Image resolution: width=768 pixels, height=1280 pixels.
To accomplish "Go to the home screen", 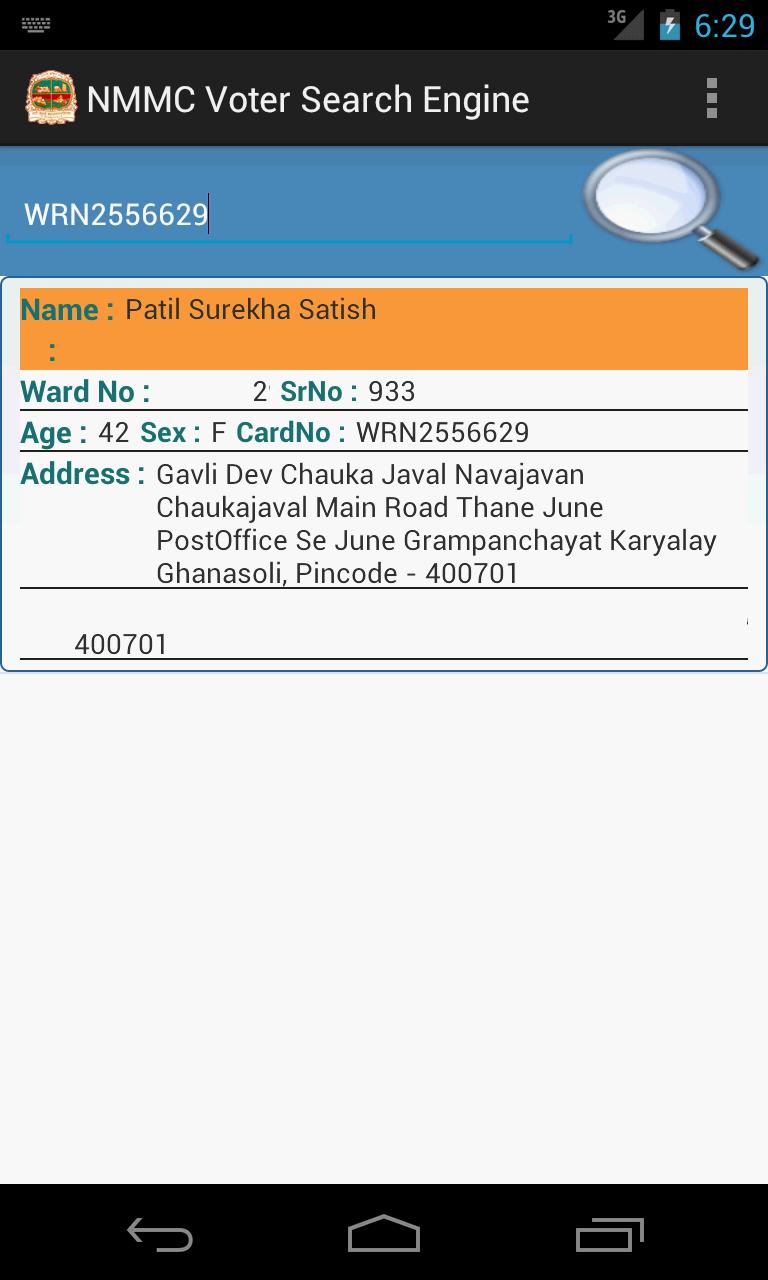I will pos(384,1235).
